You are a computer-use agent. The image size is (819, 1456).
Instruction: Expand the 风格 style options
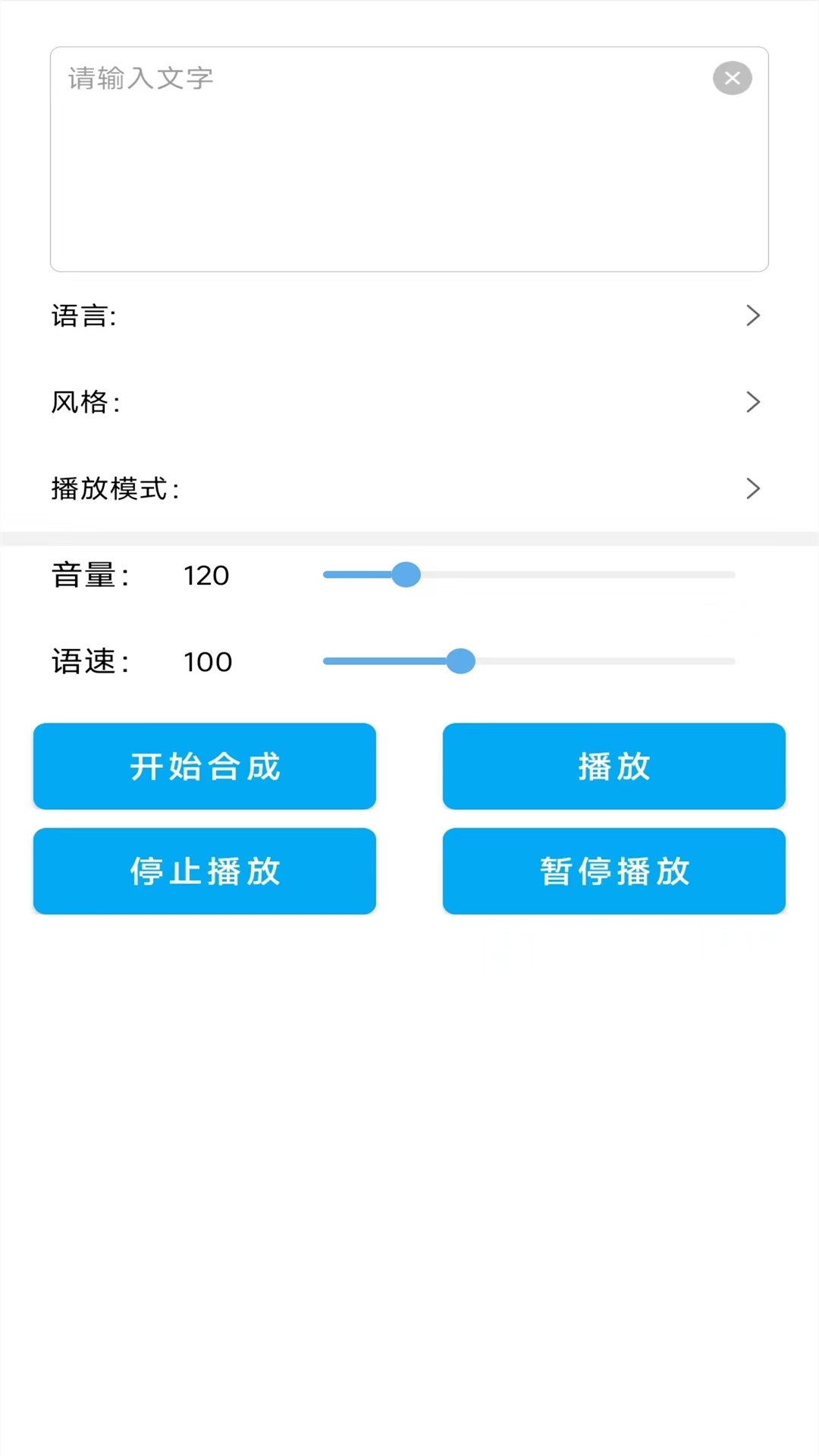point(409,402)
